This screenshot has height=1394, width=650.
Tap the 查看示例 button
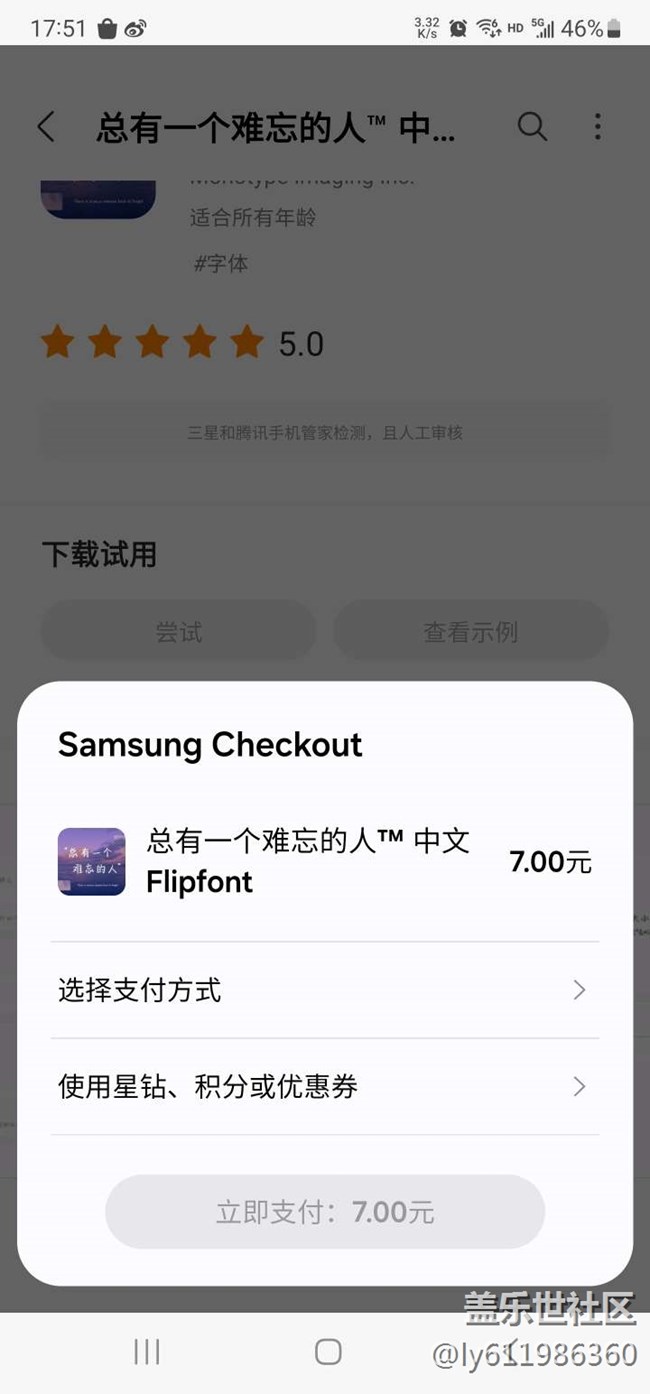pyautogui.click(x=470, y=631)
